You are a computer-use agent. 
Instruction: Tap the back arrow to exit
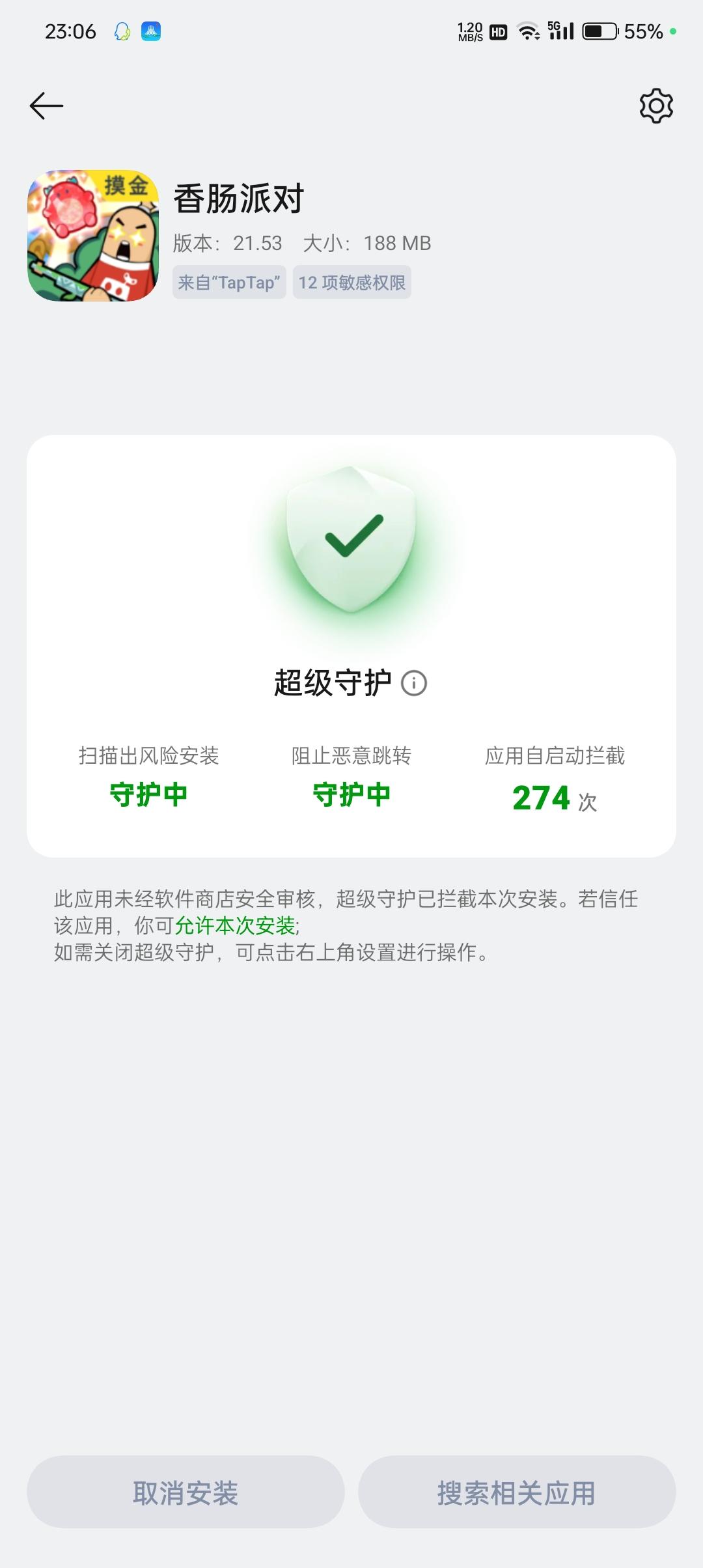point(46,105)
